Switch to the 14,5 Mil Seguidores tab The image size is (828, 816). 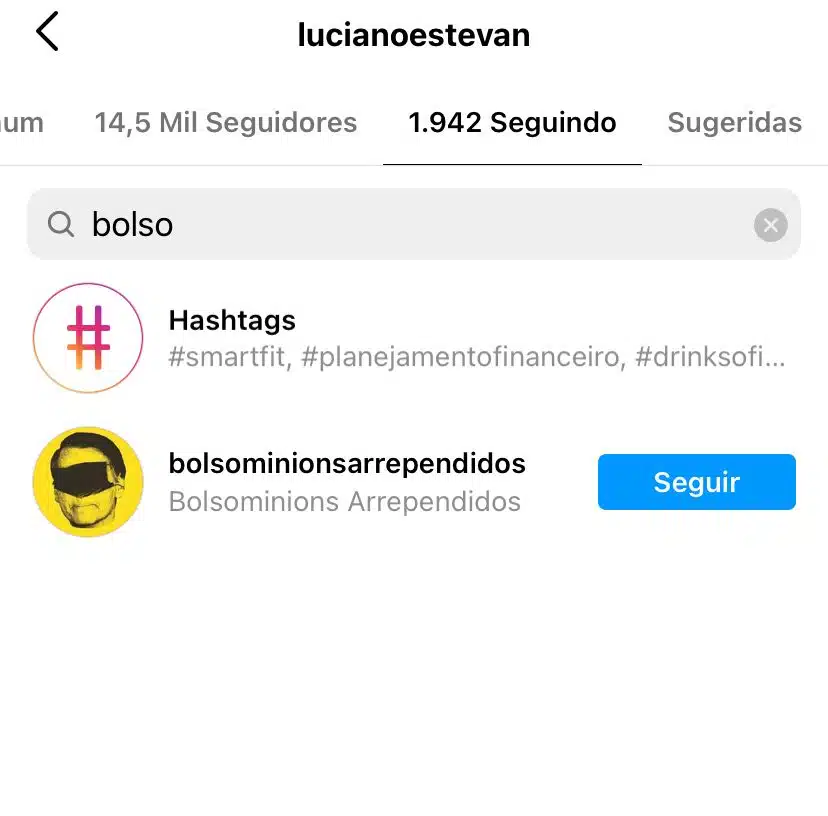point(225,123)
